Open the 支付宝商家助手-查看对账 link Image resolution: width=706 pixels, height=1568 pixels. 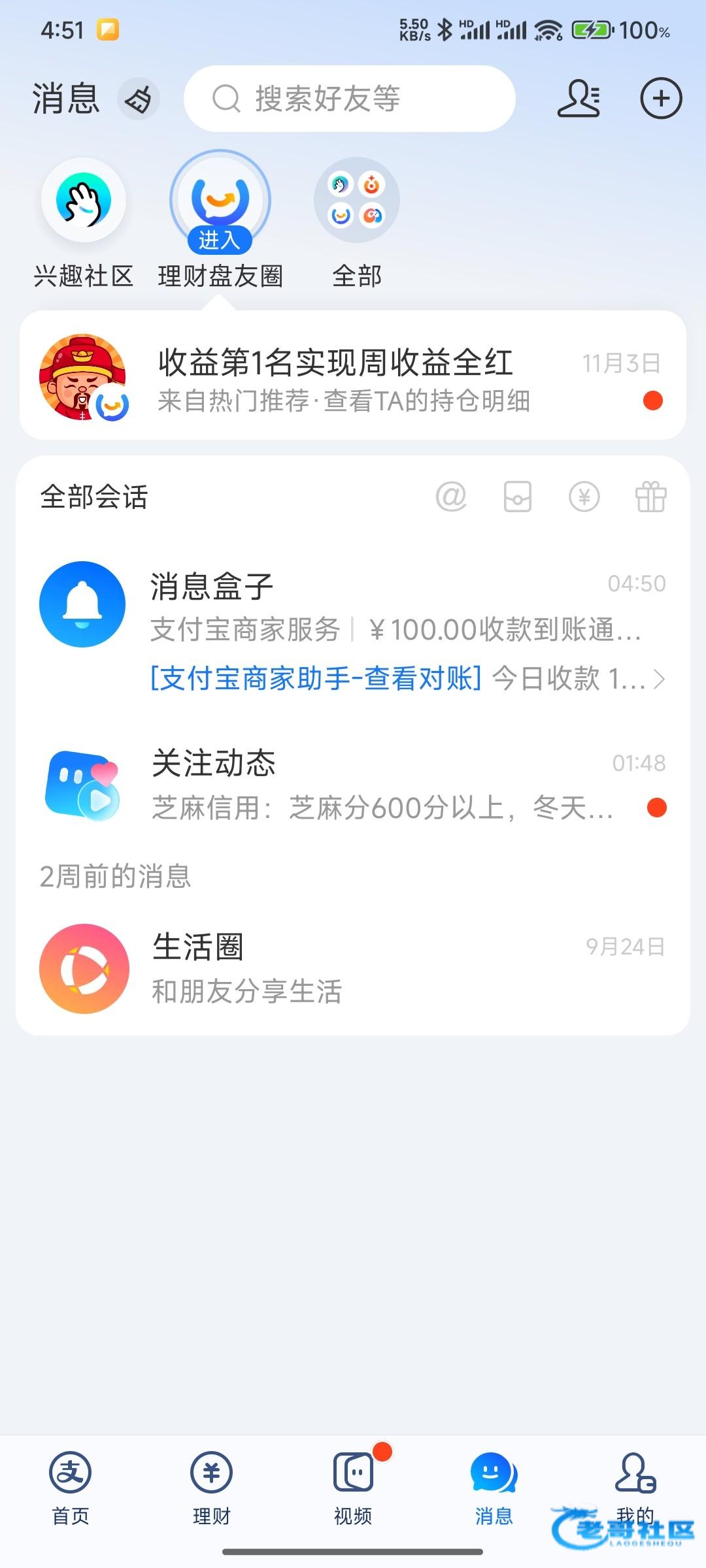pos(316,679)
